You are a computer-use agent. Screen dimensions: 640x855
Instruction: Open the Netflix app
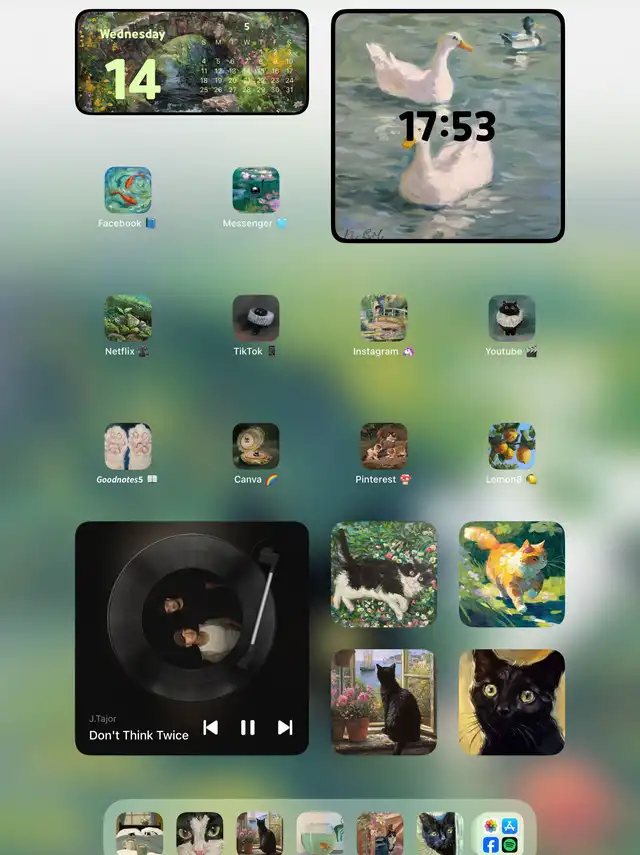pos(128,318)
